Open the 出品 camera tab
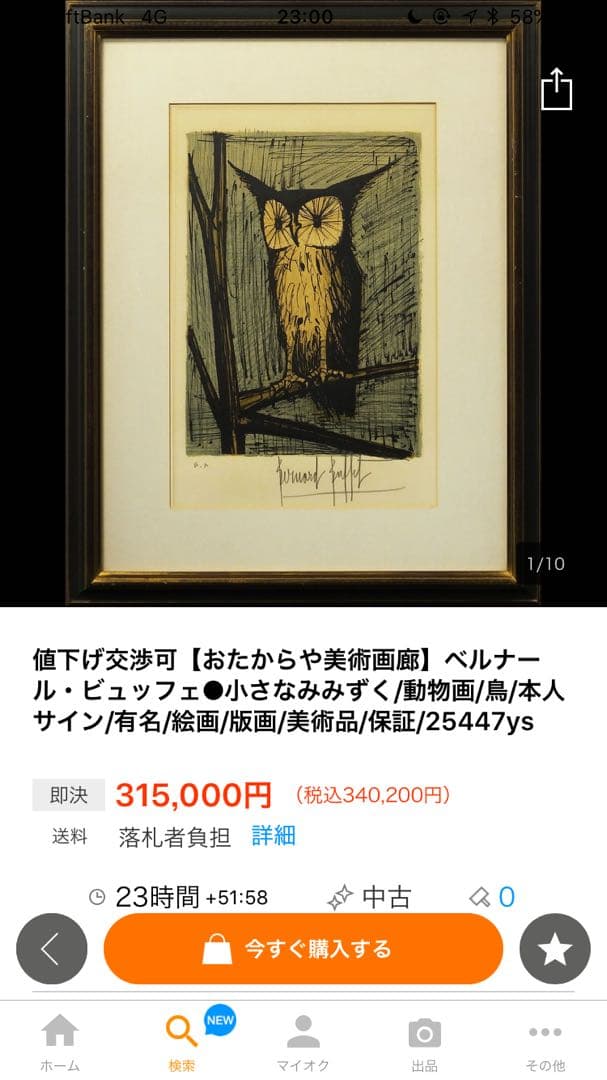Viewport: 607px width, 1080px height. pos(424,1040)
